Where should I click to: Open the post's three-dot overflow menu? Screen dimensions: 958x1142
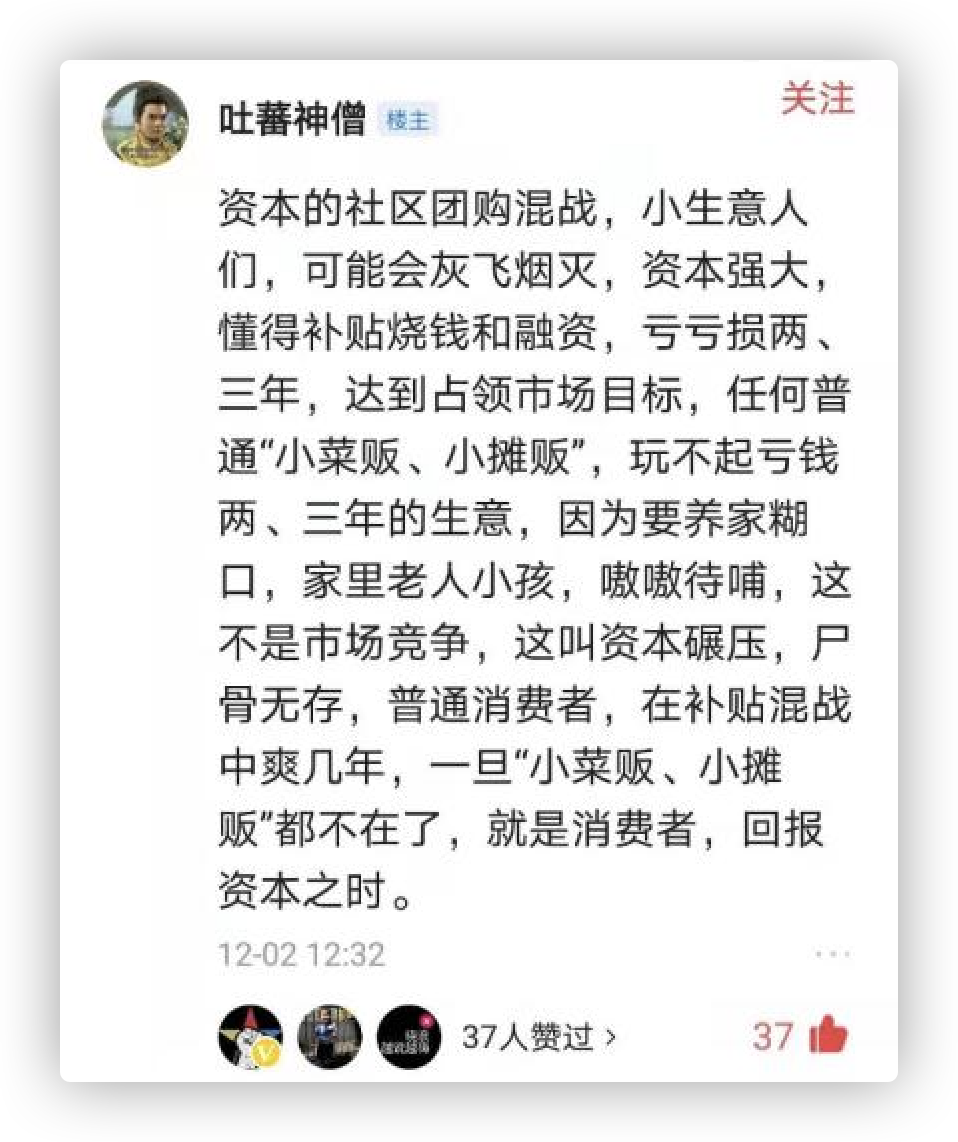click(831, 954)
